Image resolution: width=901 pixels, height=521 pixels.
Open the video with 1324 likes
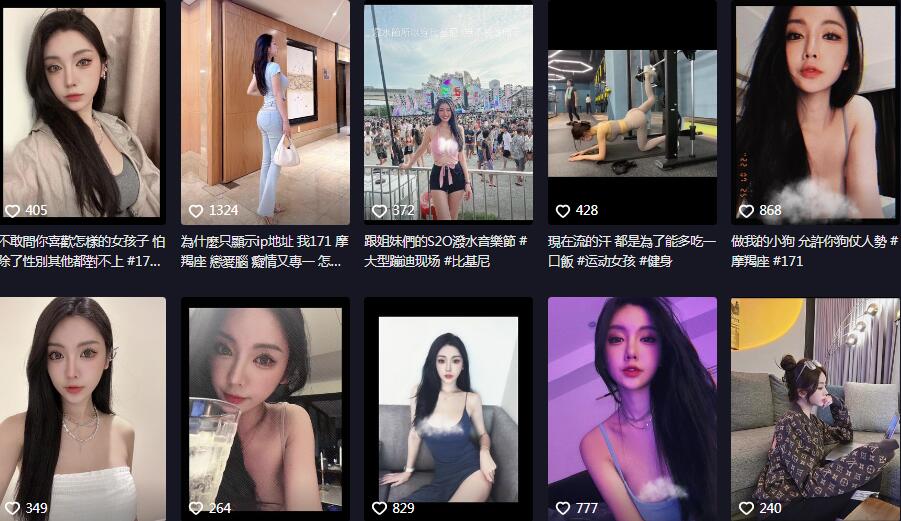[265, 110]
